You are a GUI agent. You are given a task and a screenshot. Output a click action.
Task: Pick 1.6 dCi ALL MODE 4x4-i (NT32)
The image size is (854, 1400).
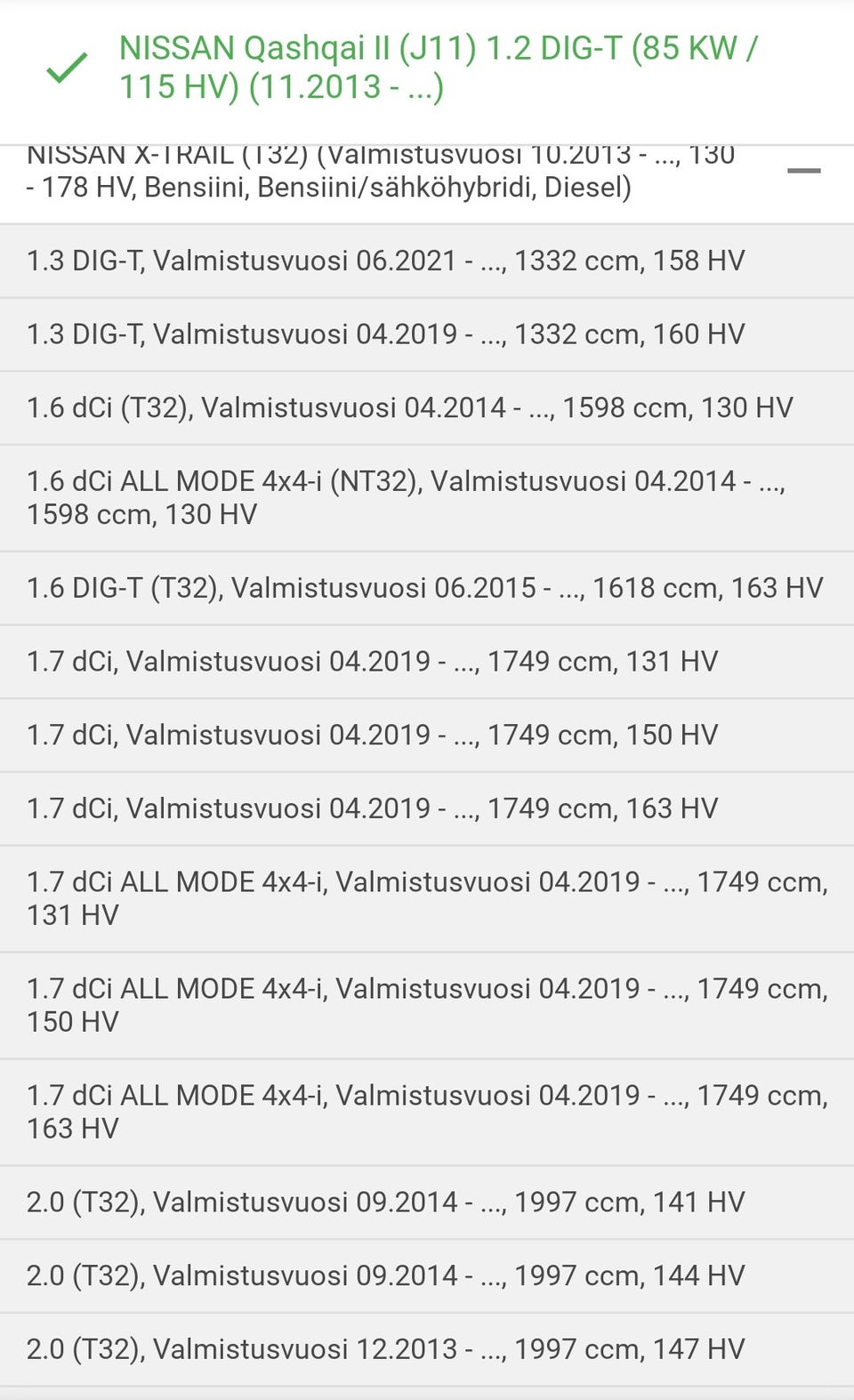(406, 497)
